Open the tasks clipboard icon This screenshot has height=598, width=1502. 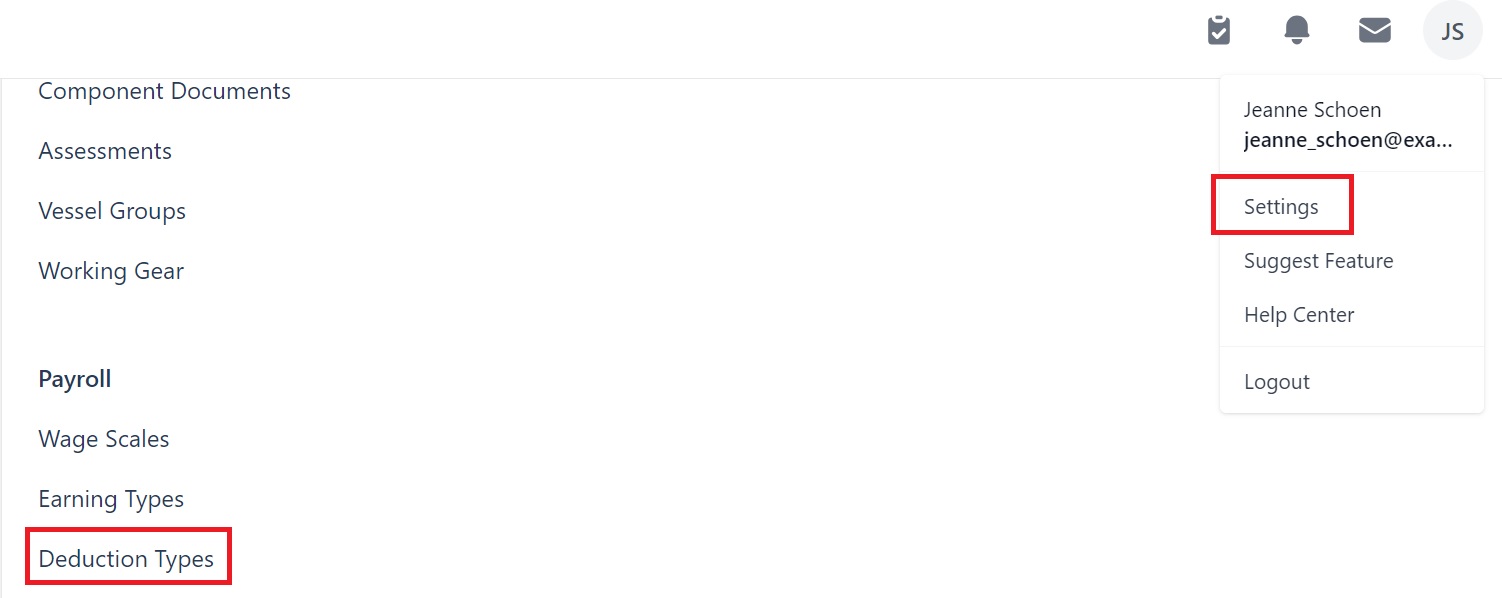click(1218, 31)
